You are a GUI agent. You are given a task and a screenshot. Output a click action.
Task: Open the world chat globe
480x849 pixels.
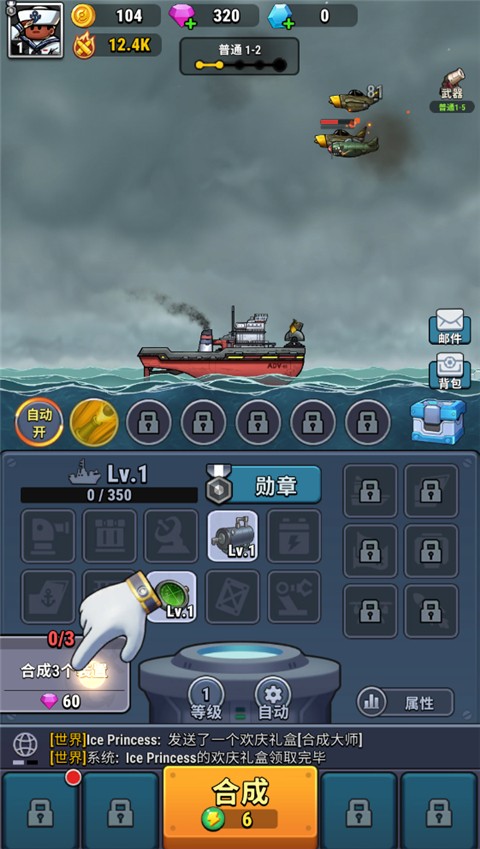click(x=25, y=748)
